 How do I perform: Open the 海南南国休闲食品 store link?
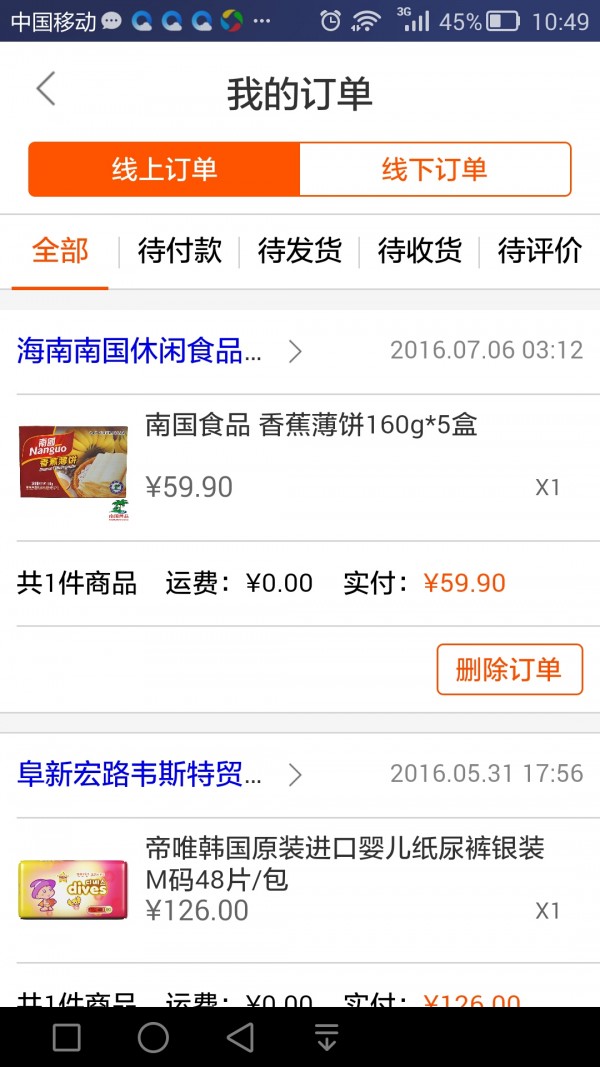[160, 351]
